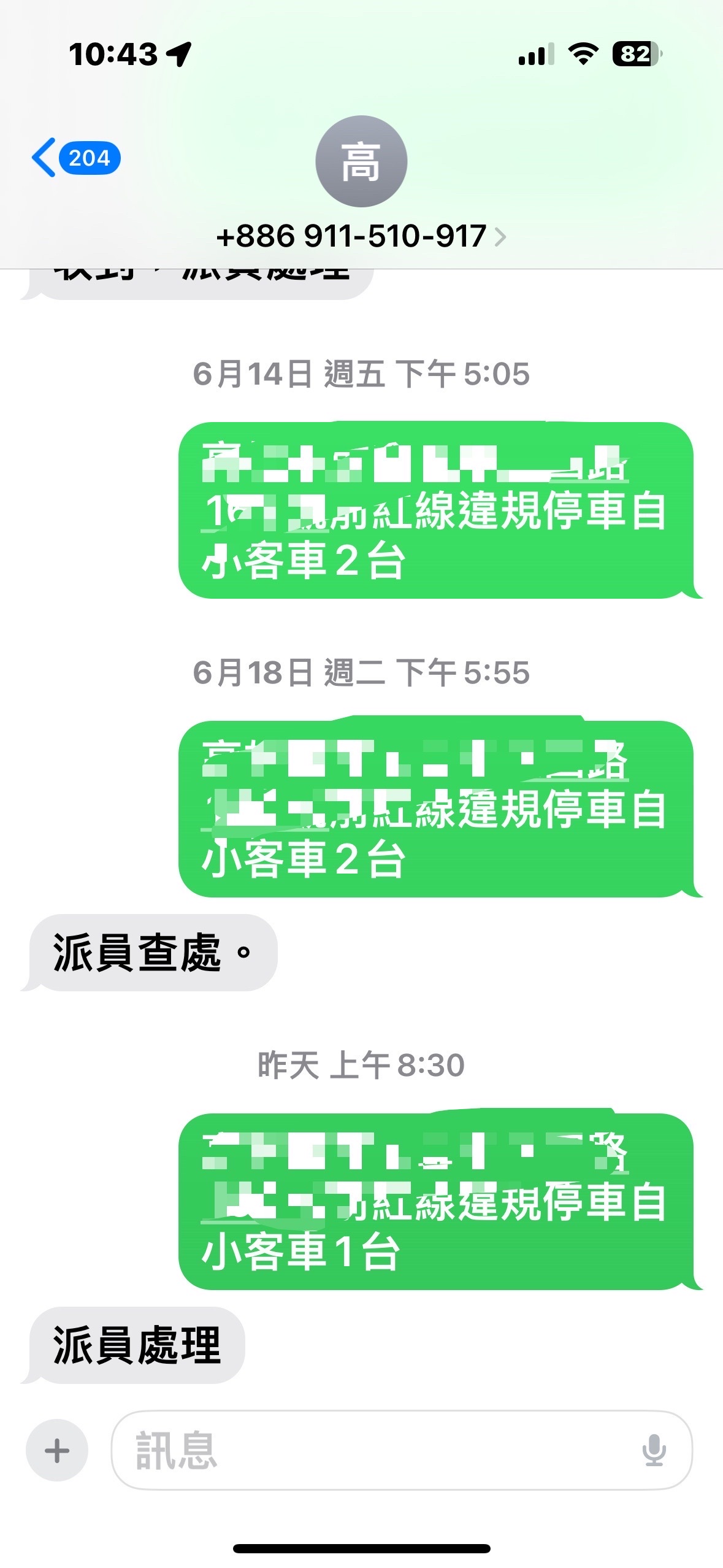723x1568 pixels.
Task: Open contact details for +886 911-510-917
Action: point(361,236)
